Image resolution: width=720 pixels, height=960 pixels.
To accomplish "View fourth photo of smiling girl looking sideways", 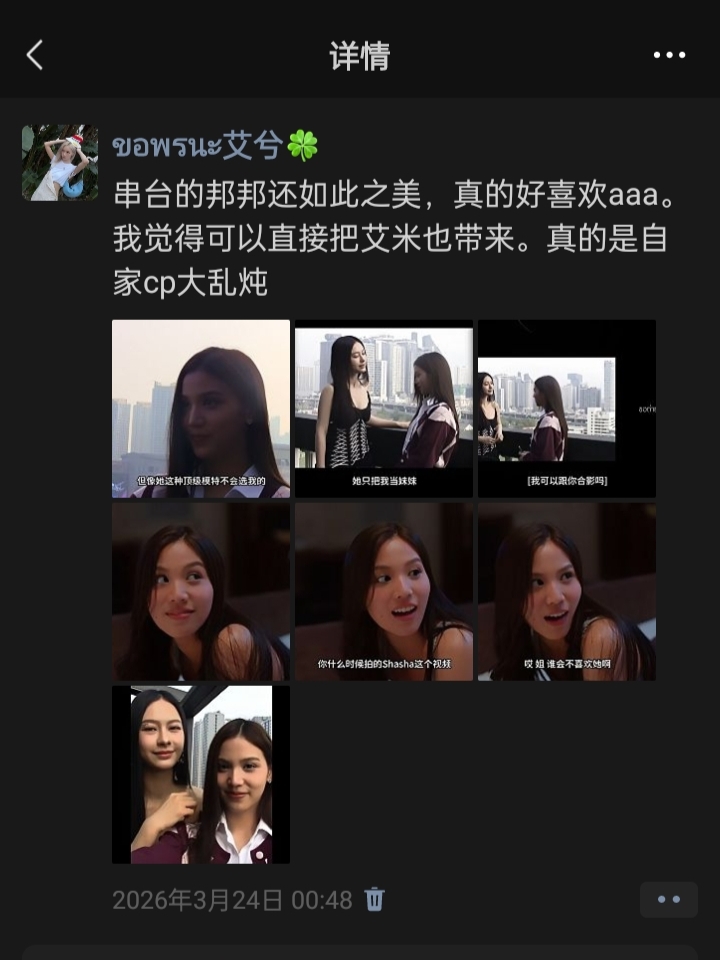I will [201, 591].
